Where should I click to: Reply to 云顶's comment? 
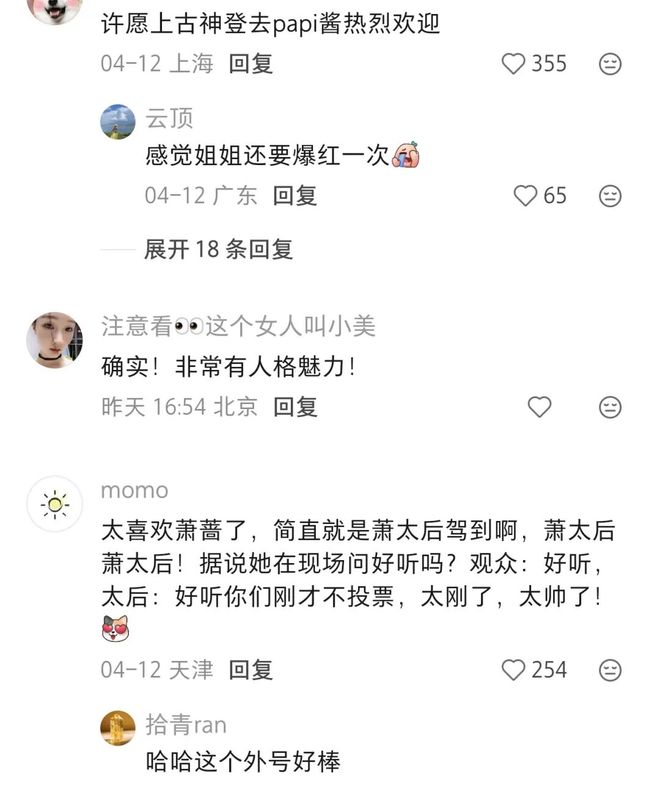(294, 196)
